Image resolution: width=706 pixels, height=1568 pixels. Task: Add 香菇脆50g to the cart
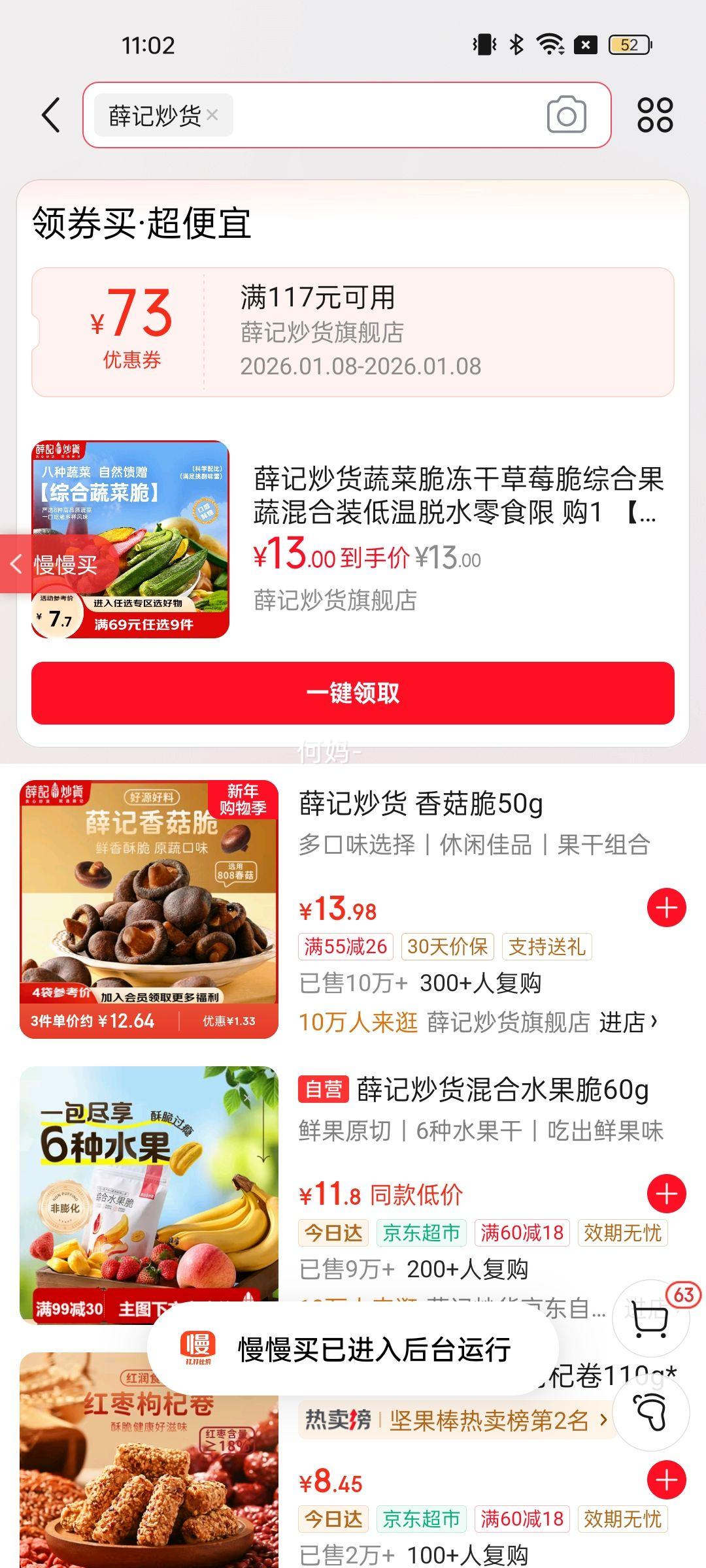(666, 907)
